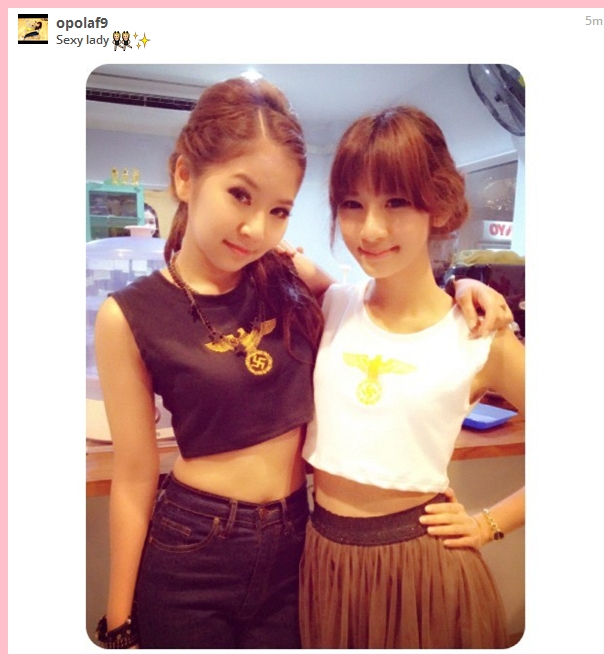Image resolution: width=612 pixels, height=662 pixels.
Task: Open opolaf9's profile picture
Action: 32,29
